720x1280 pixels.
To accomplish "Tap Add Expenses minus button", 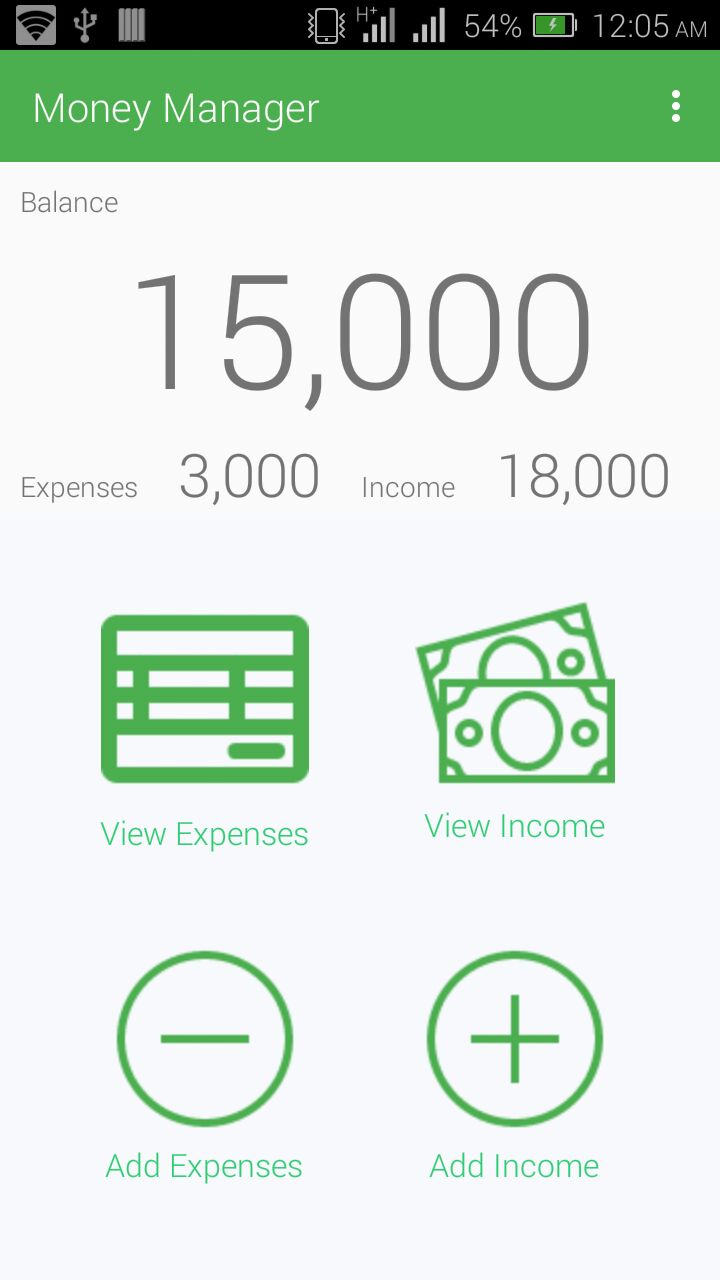I will [x=205, y=1038].
